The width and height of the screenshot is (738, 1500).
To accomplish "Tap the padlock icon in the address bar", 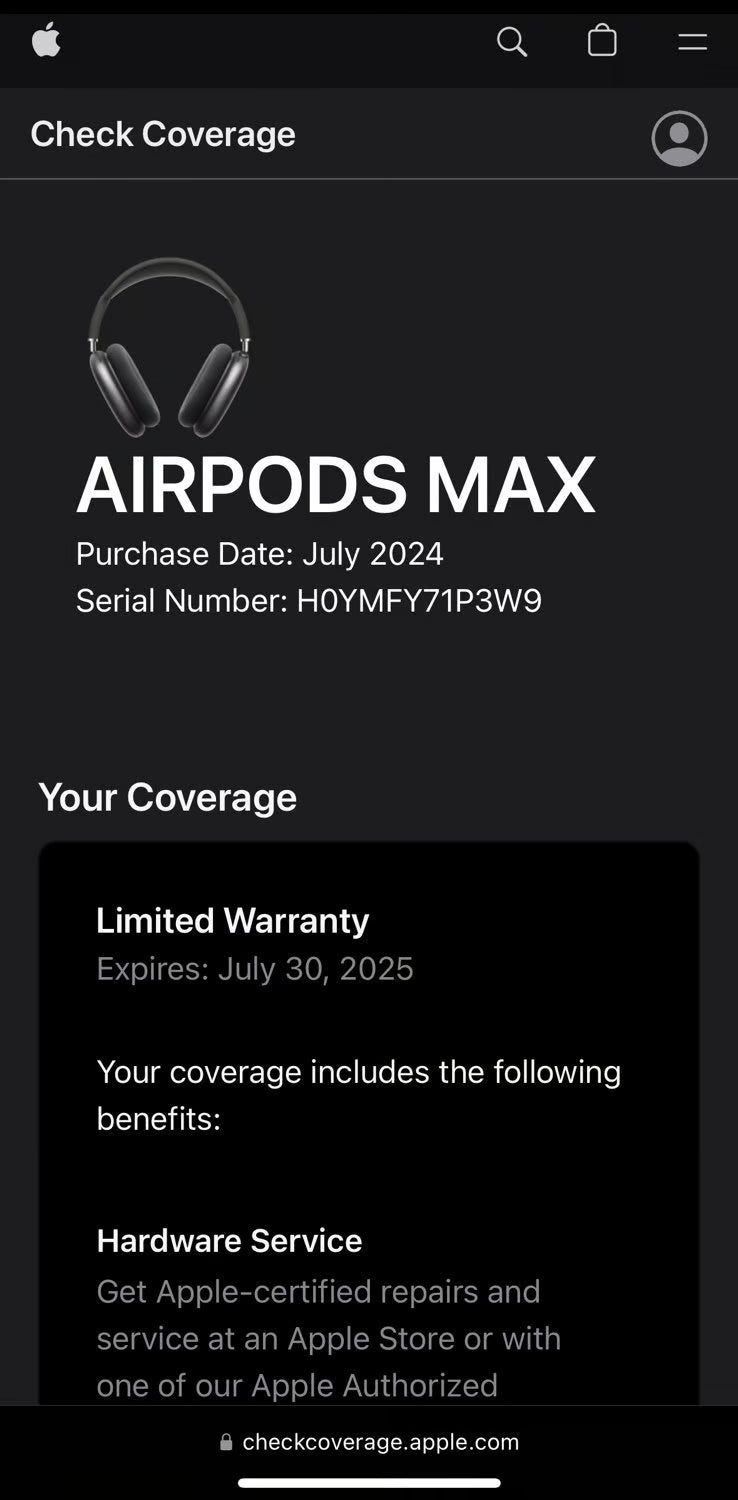I will point(226,1441).
